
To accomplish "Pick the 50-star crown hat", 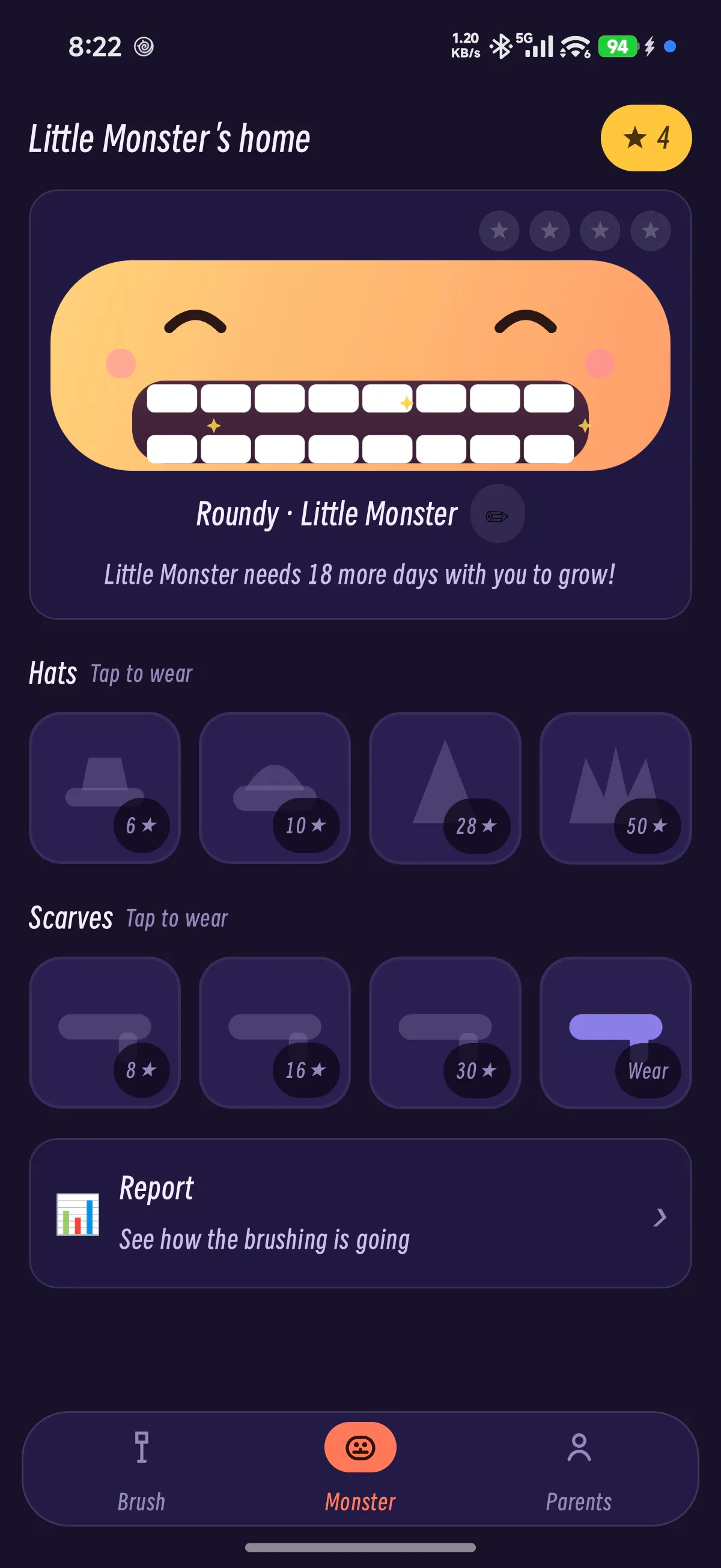I will [x=616, y=788].
